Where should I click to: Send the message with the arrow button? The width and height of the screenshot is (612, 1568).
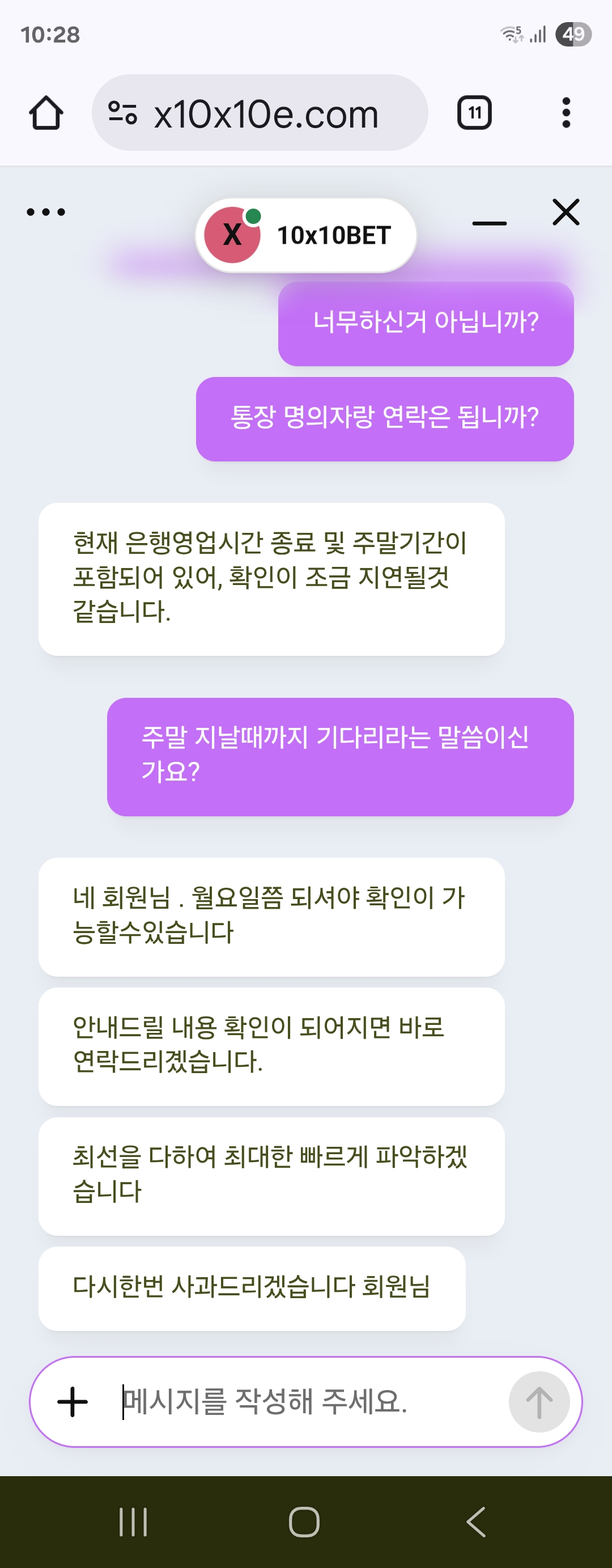[539, 1402]
